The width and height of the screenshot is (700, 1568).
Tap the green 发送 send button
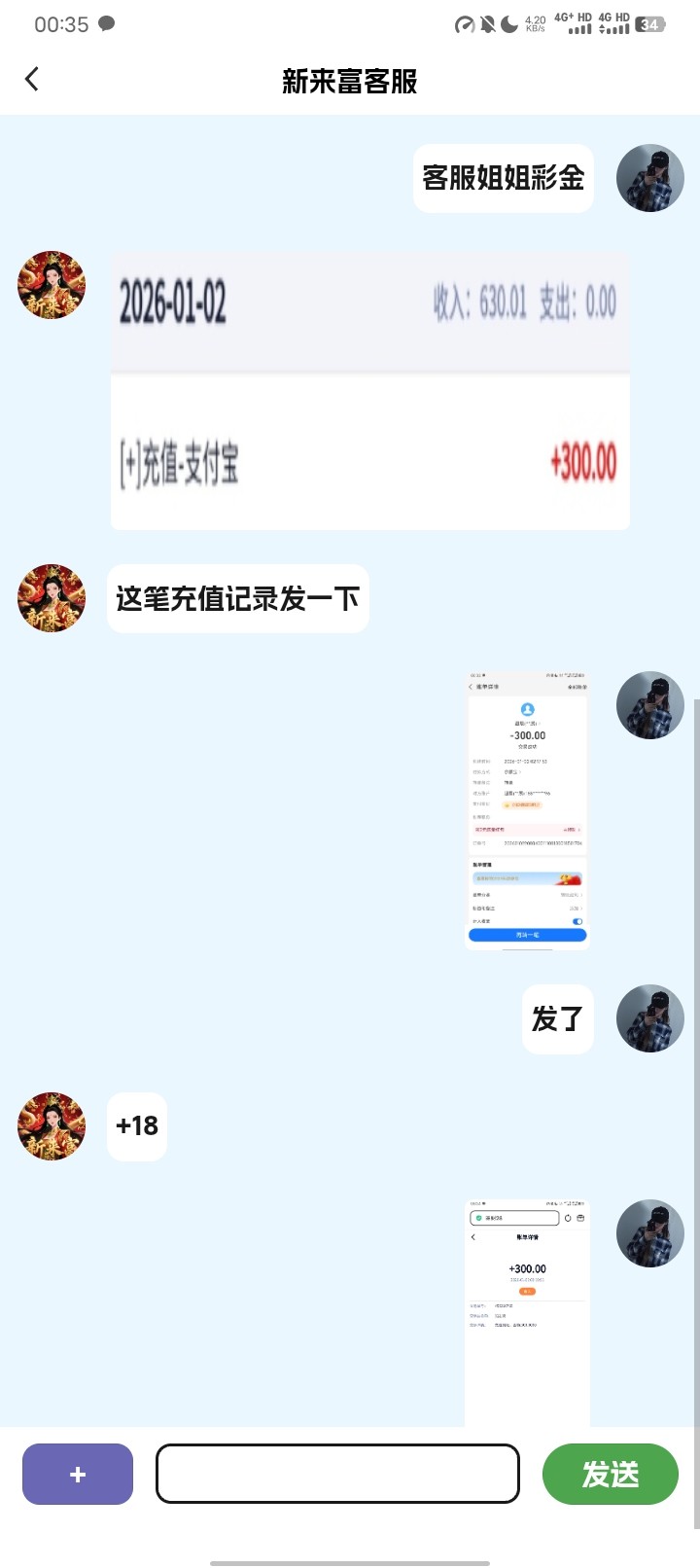pos(610,1474)
